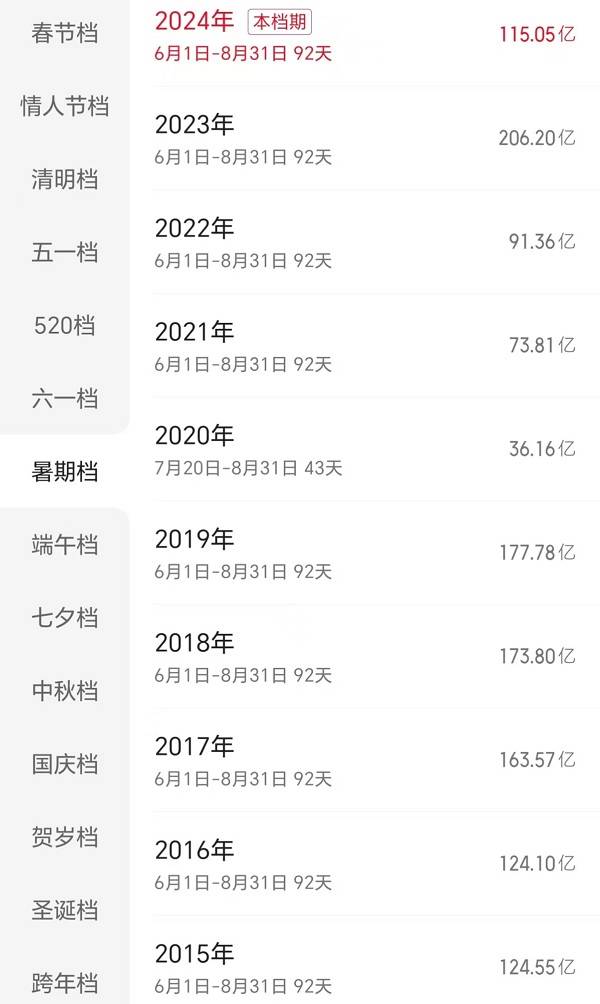This screenshot has height=1004, width=600.
Task: View the 2023年 summer box office row
Action: tap(365, 138)
